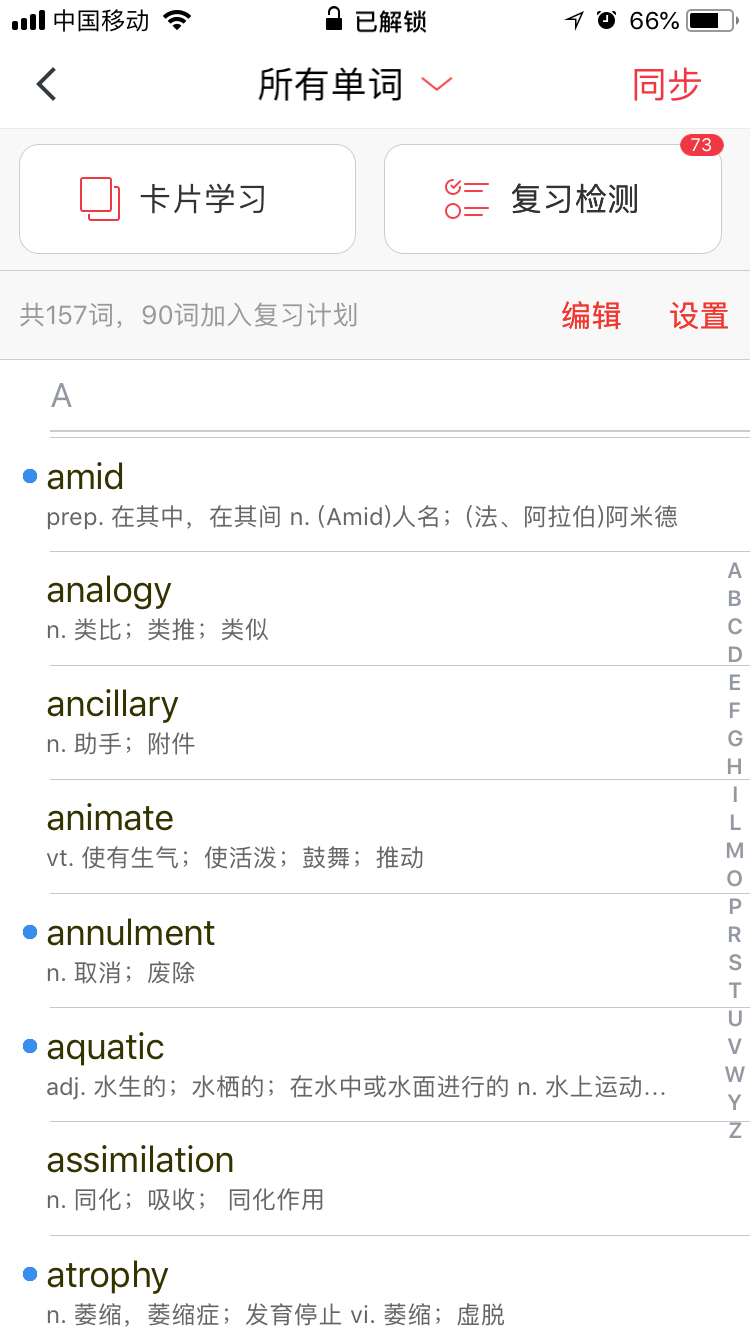Image resolution: width=750 pixels, height=1334 pixels.
Task: Tap 编辑 to edit the word list
Action: click(591, 316)
